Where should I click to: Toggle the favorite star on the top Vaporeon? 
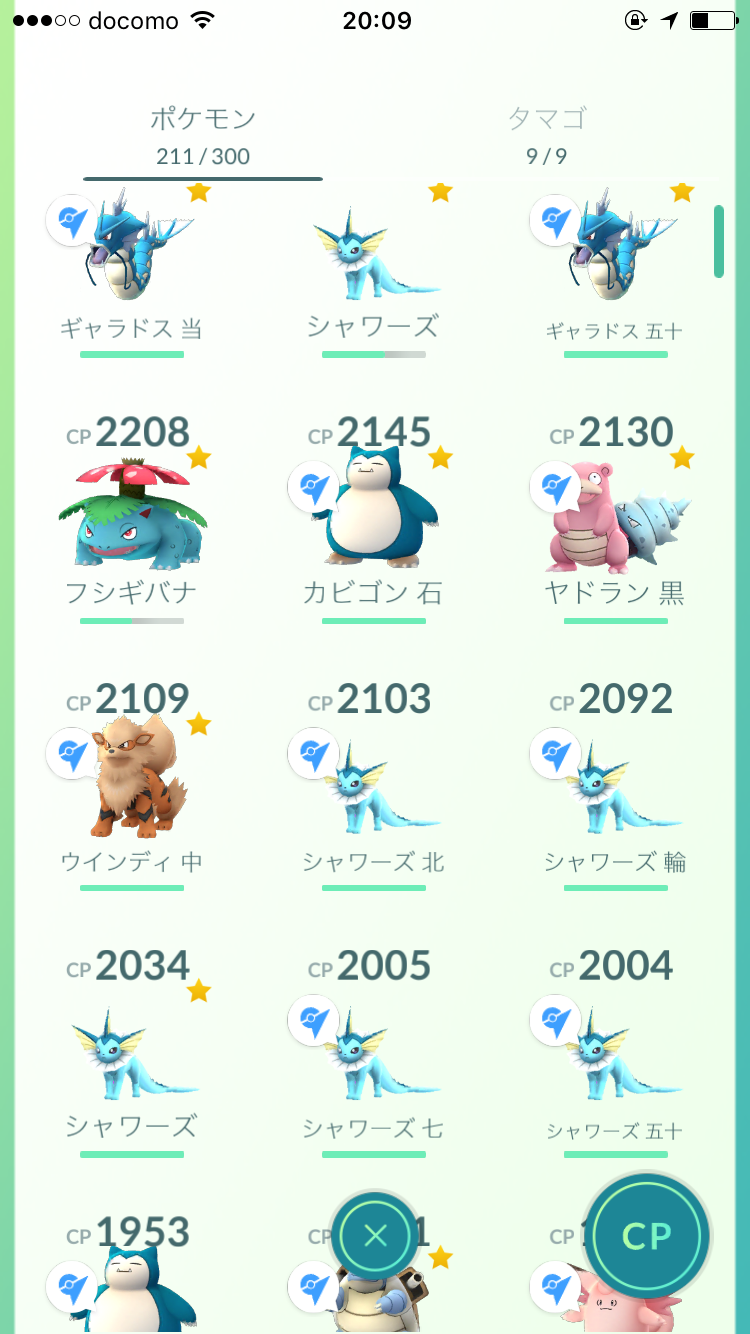point(439,191)
